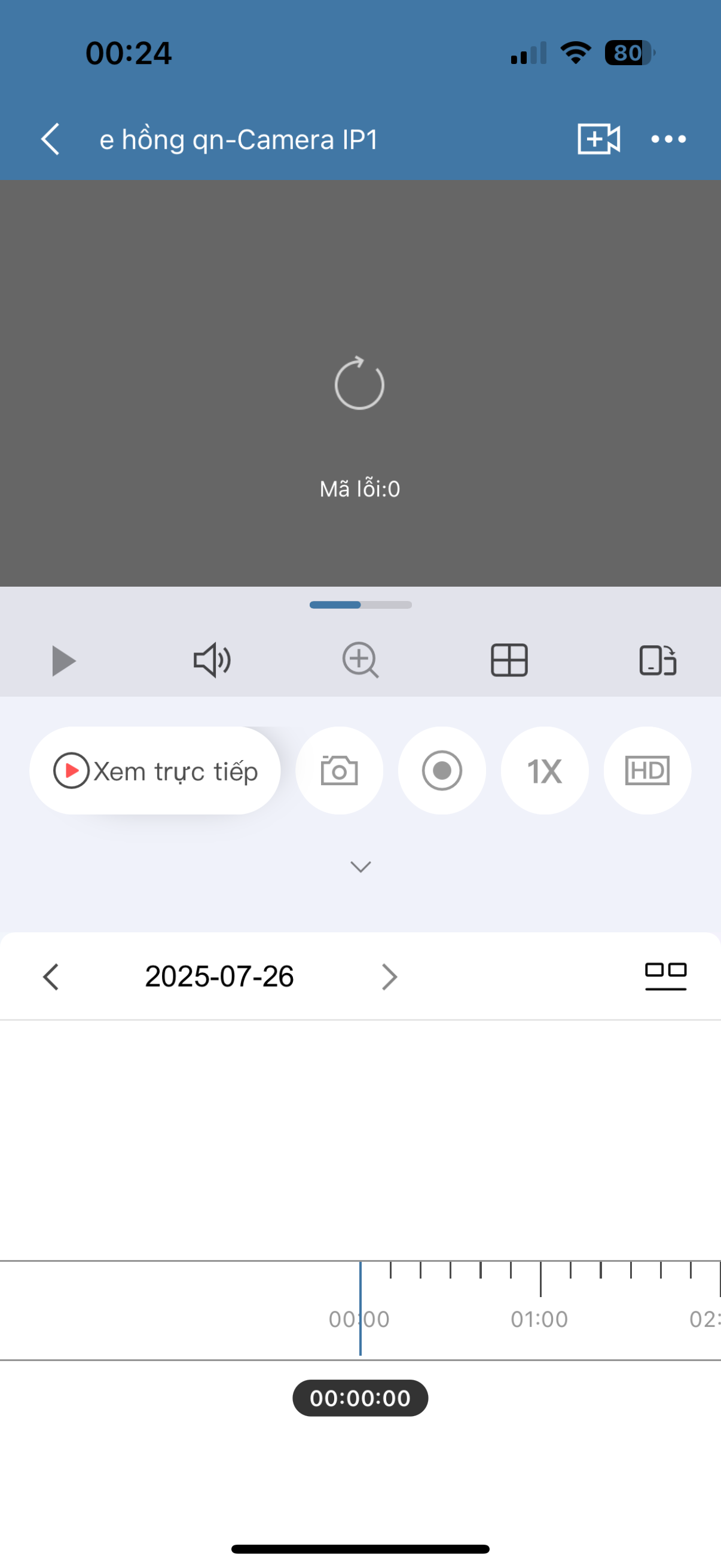
Task: Rotate the video to fullscreen
Action: 658,661
